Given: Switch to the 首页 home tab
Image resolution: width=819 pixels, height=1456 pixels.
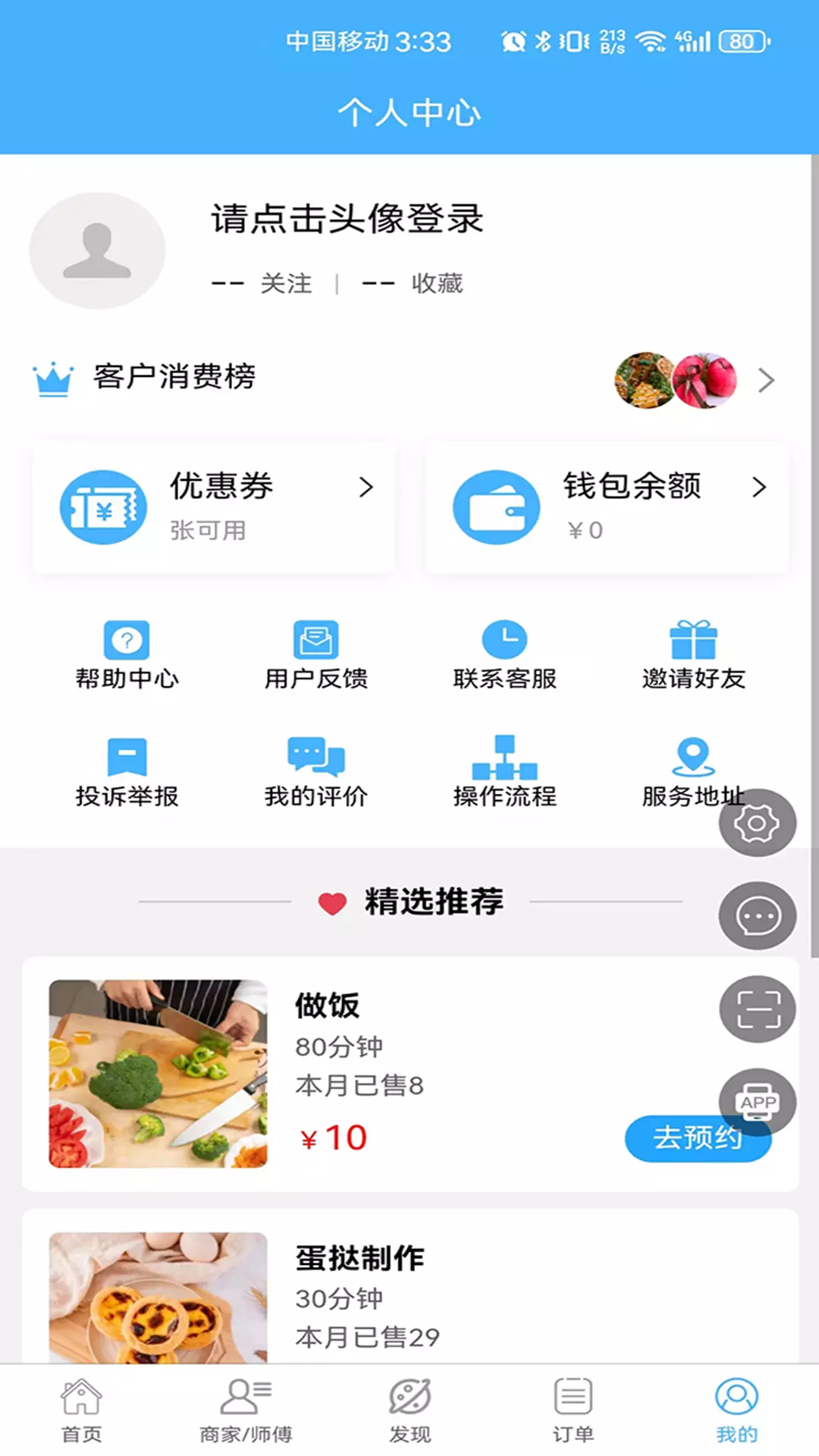Looking at the screenshot, I should pyautogui.click(x=81, y=1411).
